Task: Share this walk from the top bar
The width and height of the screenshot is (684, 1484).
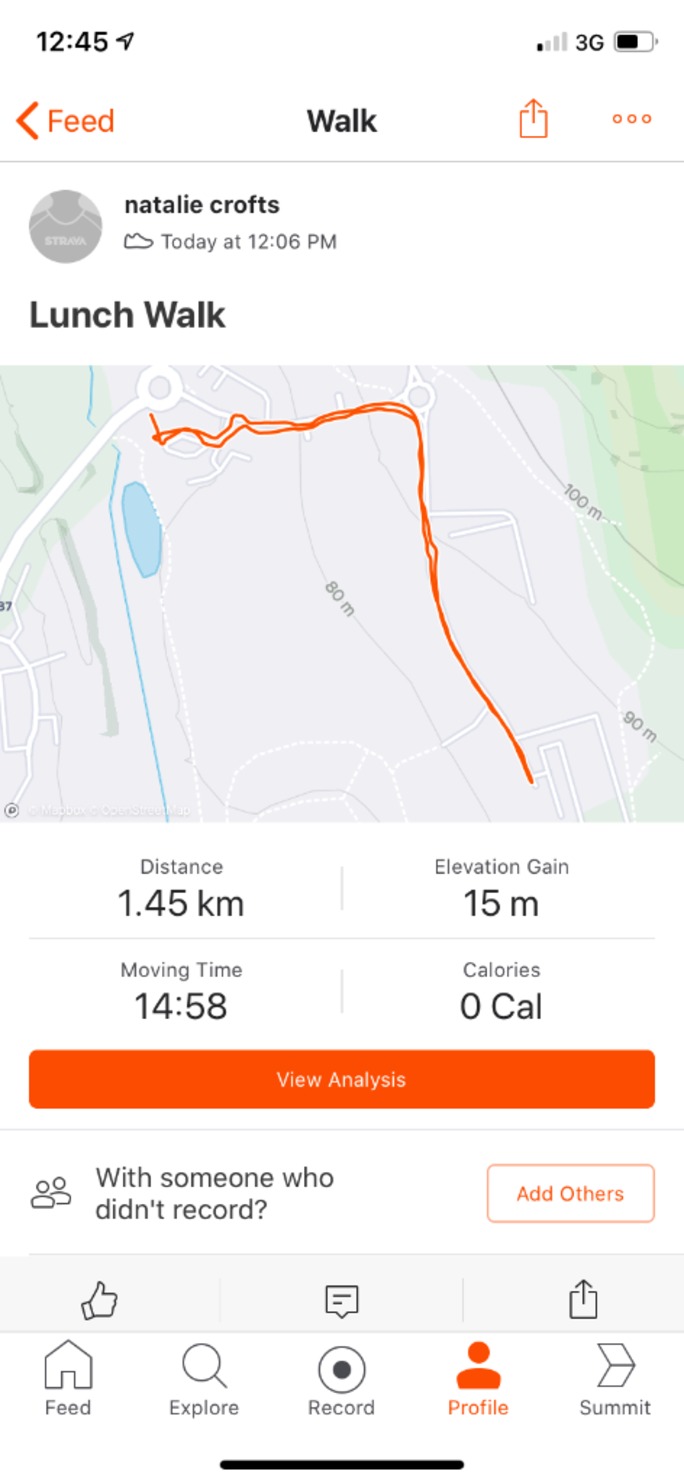Action: click(534, 120)
